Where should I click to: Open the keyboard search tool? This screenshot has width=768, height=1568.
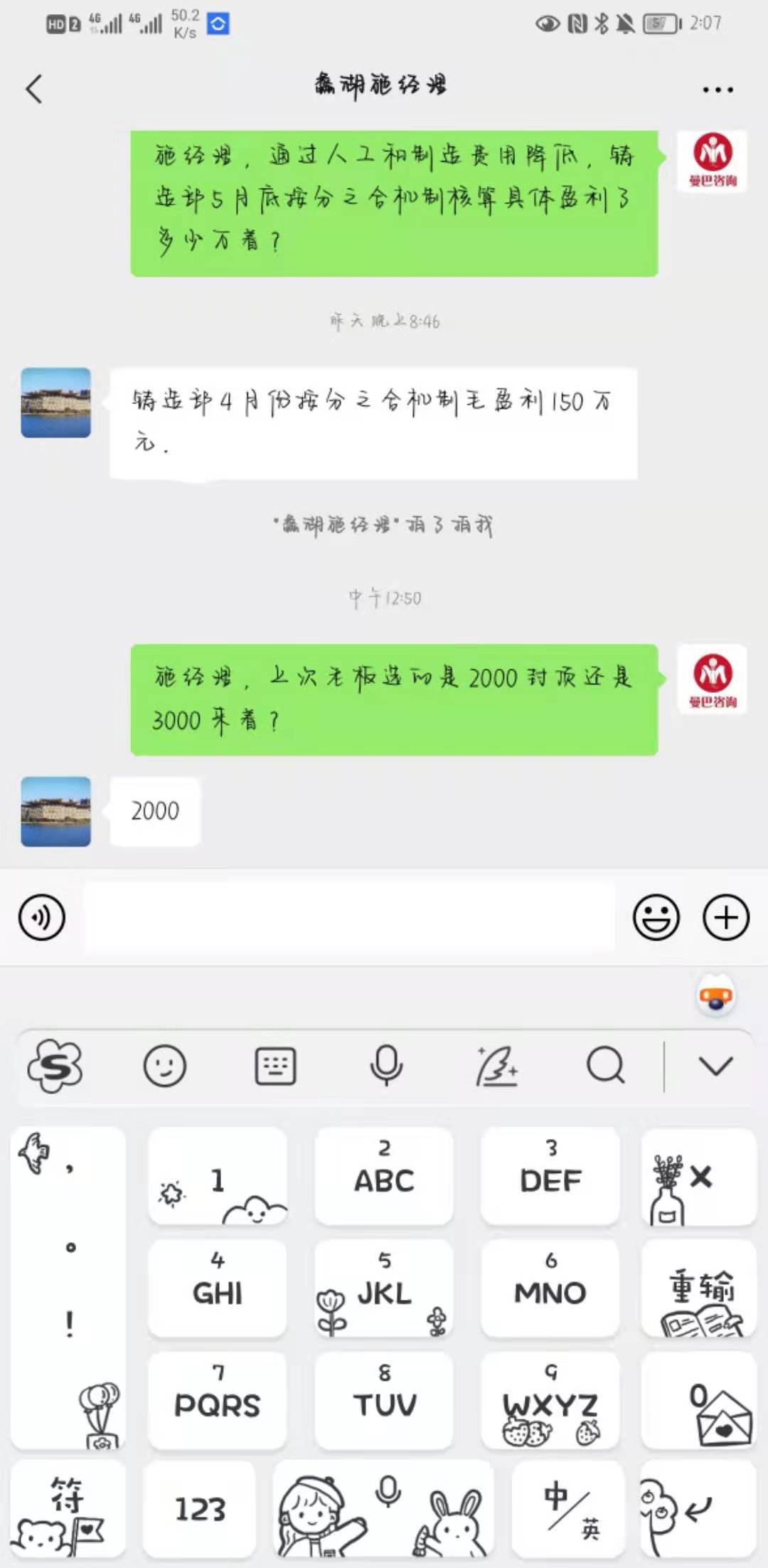pos(605,1066)
